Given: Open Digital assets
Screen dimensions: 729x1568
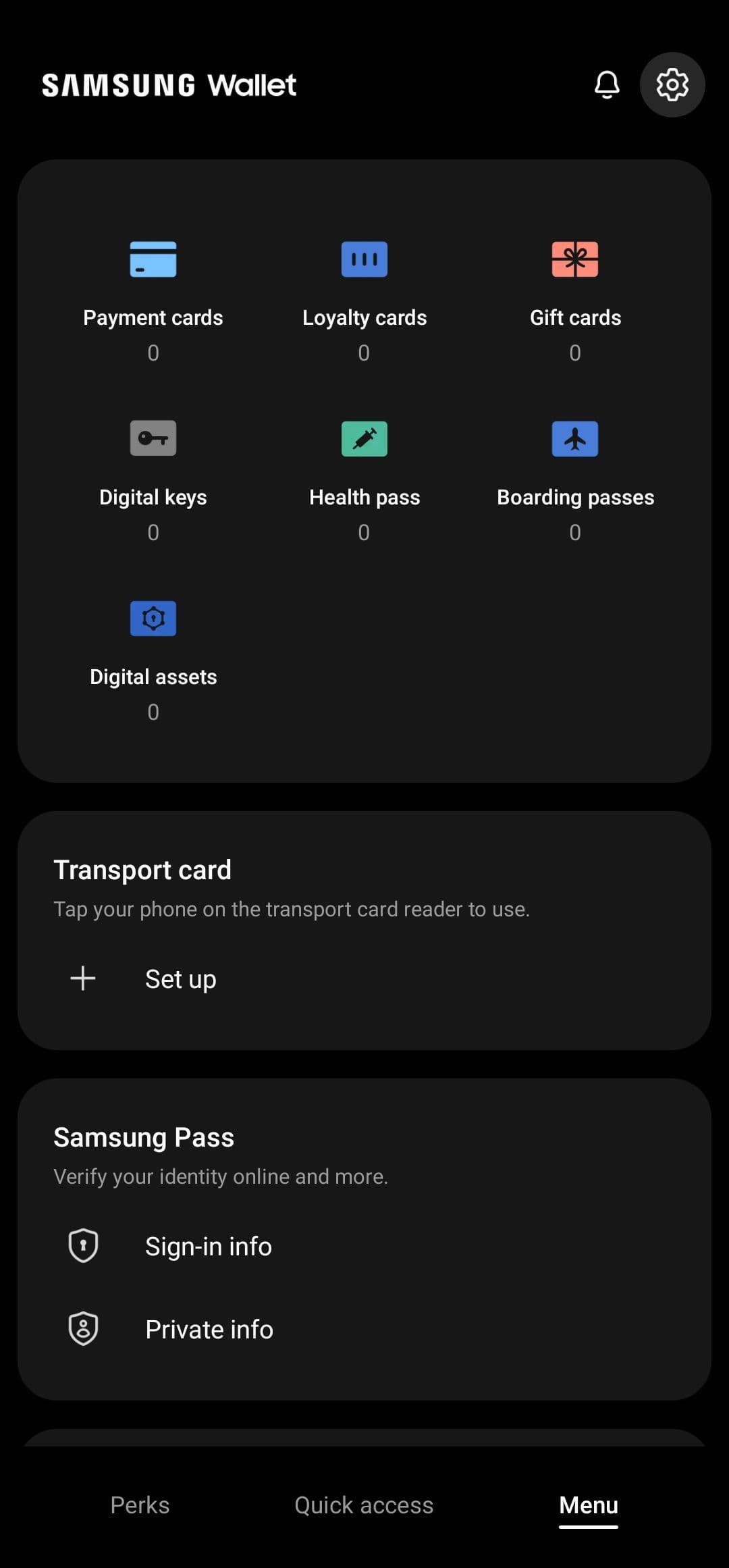Looking at the screenshot, I should pyautogui.click(x=153, y=656).
